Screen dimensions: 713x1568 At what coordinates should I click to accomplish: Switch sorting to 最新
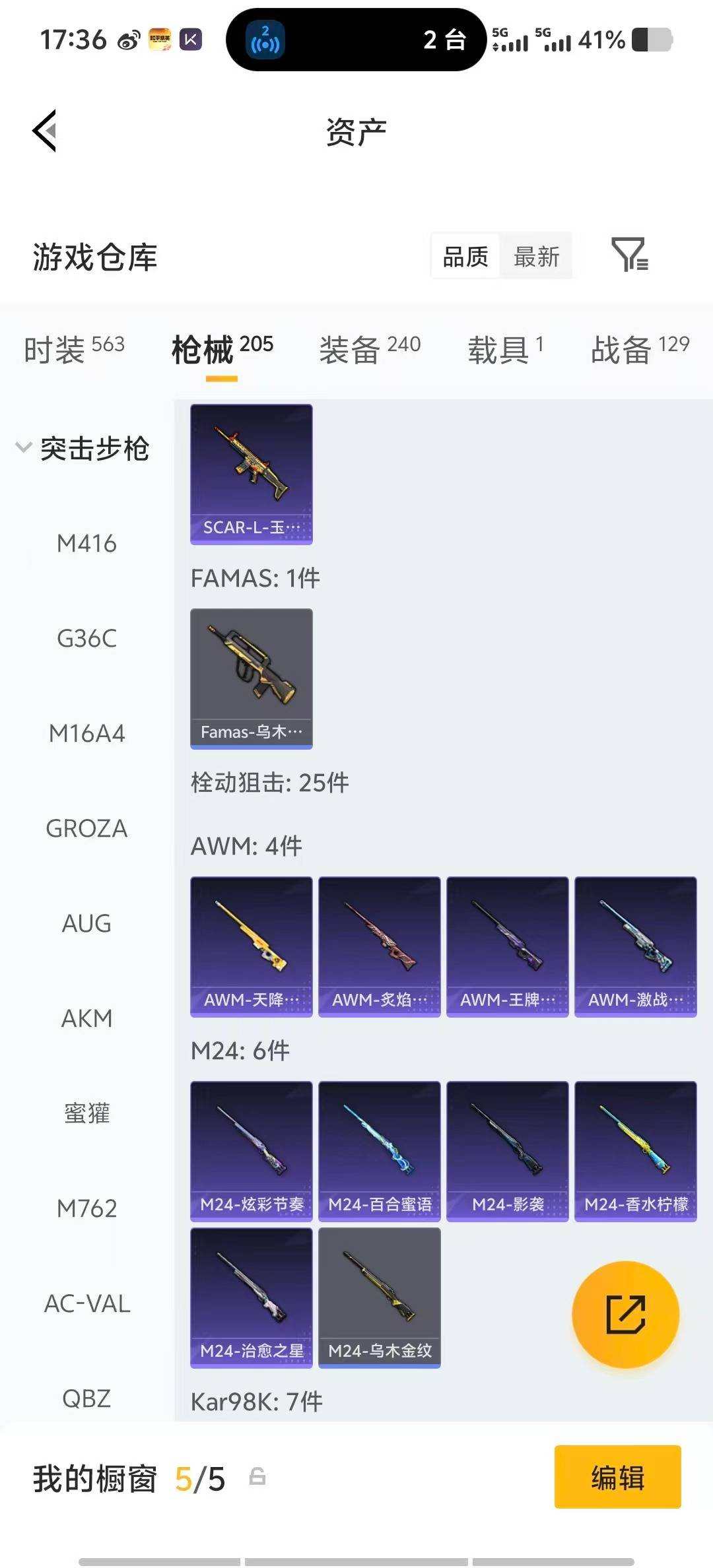[537, 256]
